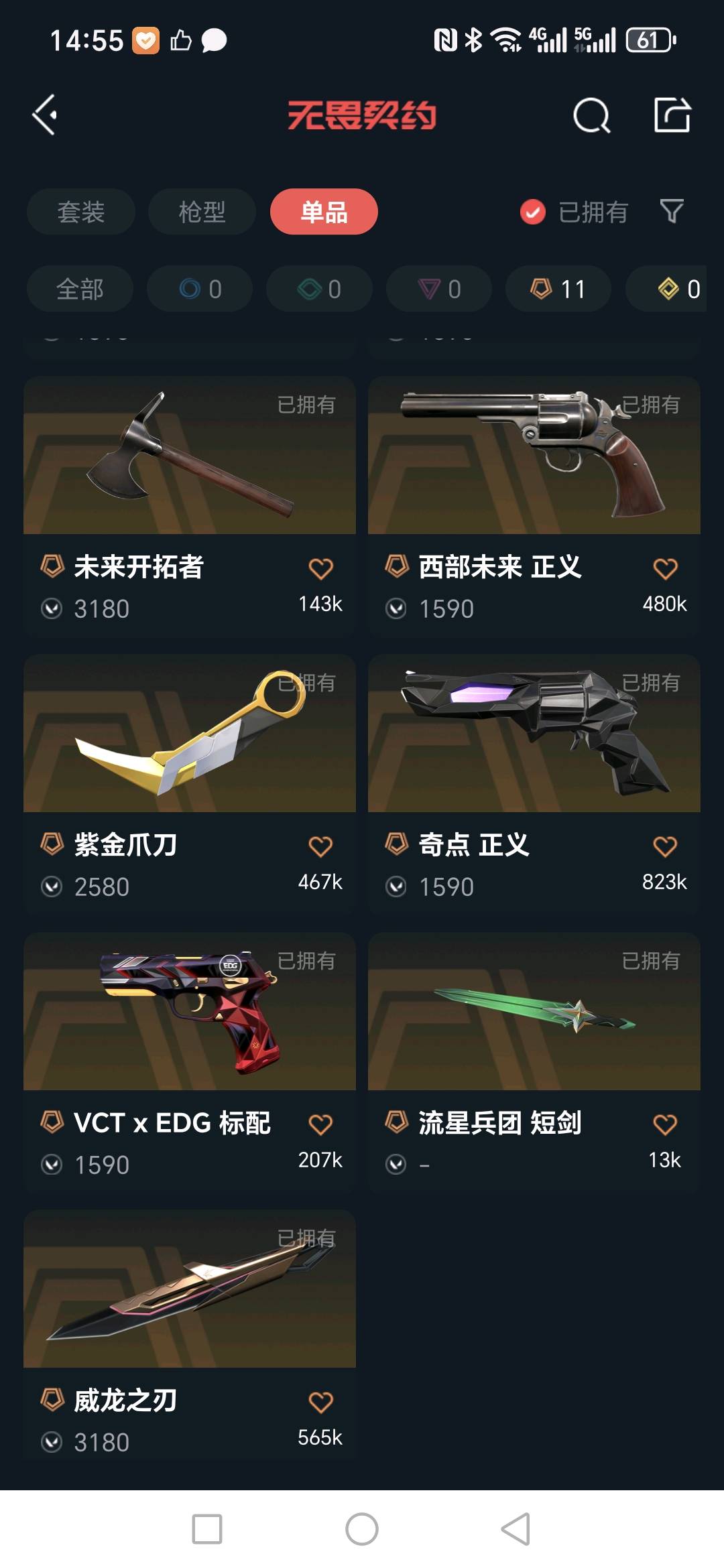The width and height of the screenshot is (724, 1568).
Task: Go back using the top-left arrow
Action: pos(45,115)
